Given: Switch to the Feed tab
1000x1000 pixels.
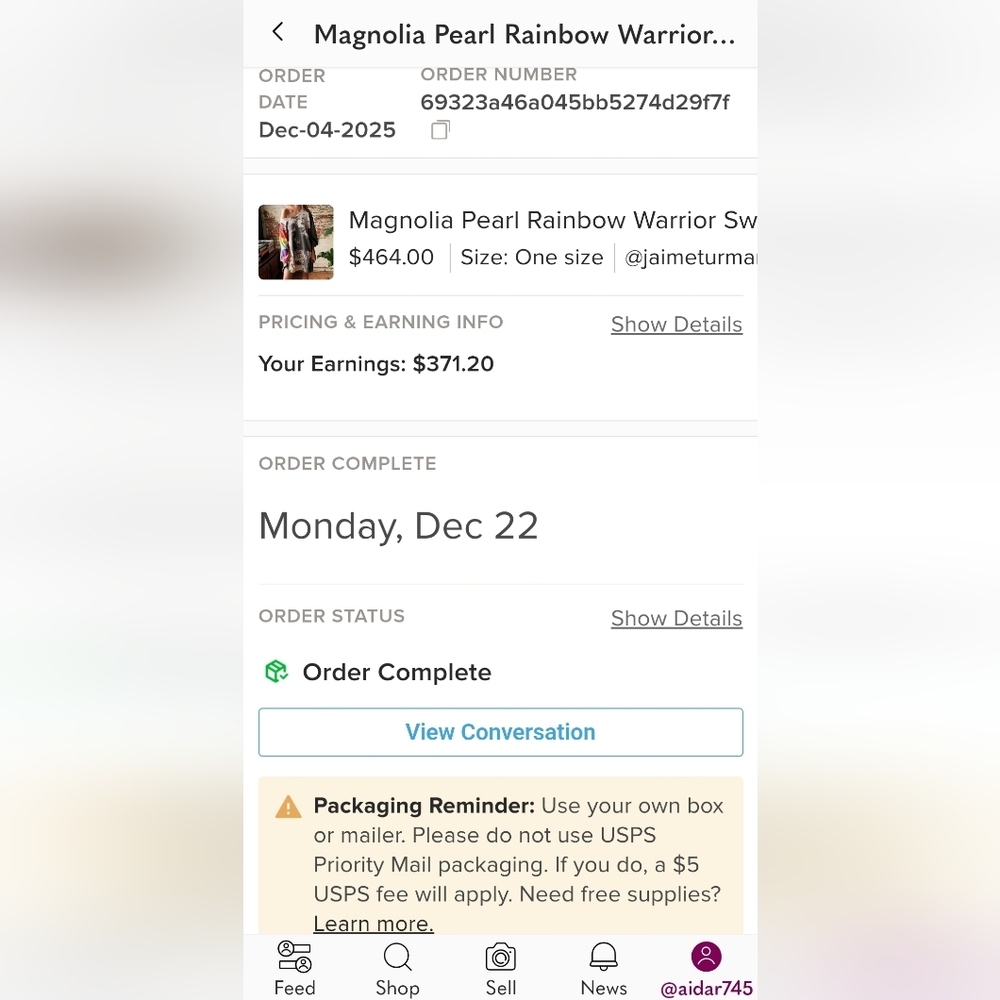Looking at the screenshot, I should [295, 968].
